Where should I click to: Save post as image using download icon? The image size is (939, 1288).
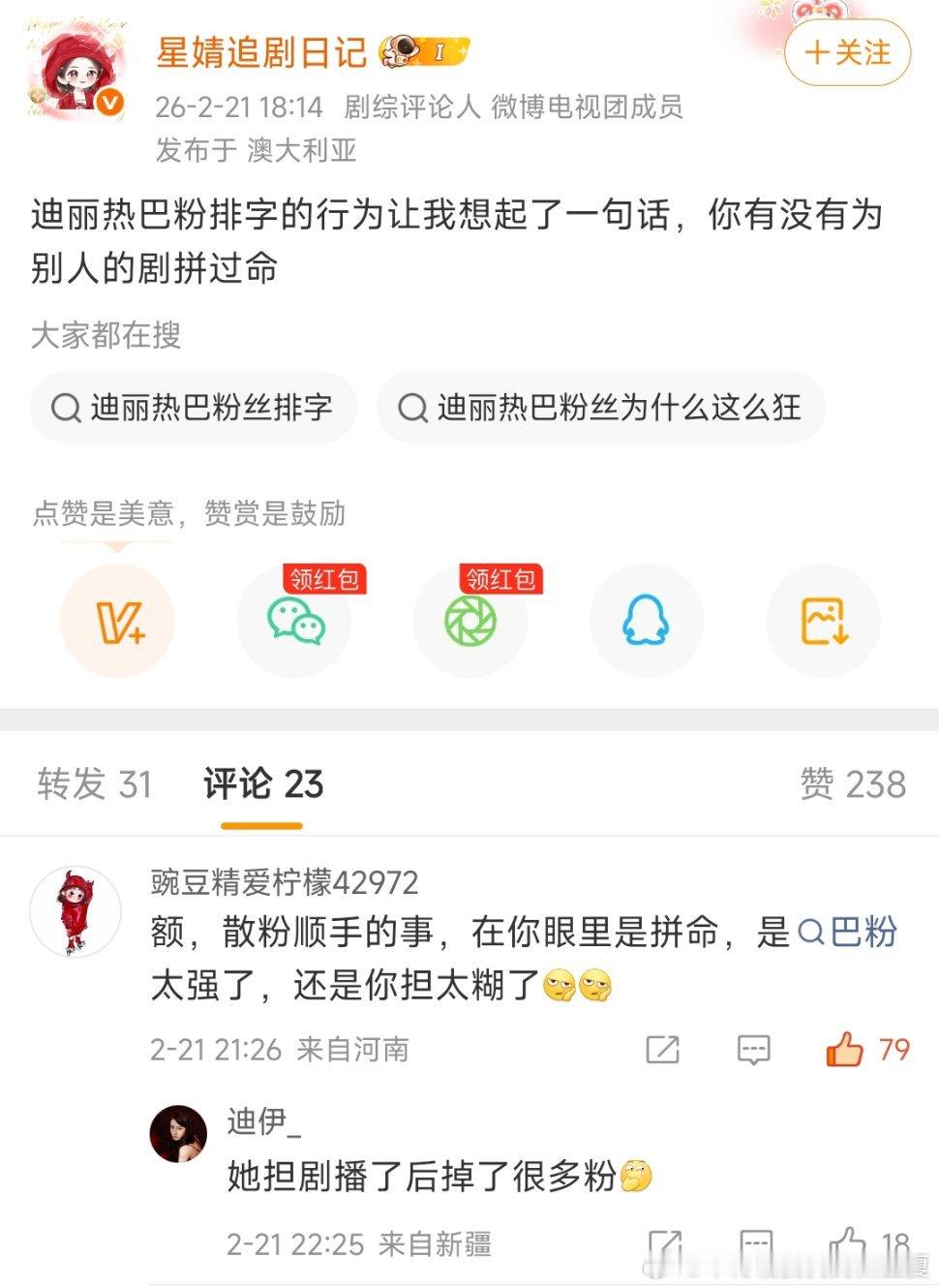(823, 621)
